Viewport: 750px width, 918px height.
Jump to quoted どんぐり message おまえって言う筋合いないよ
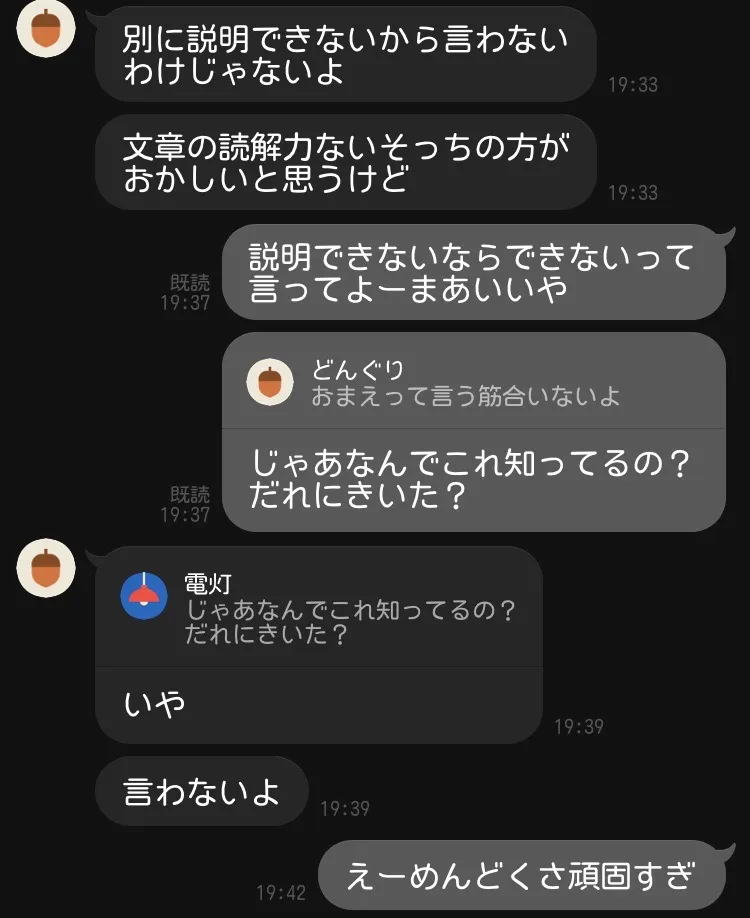tap(474, 382)
